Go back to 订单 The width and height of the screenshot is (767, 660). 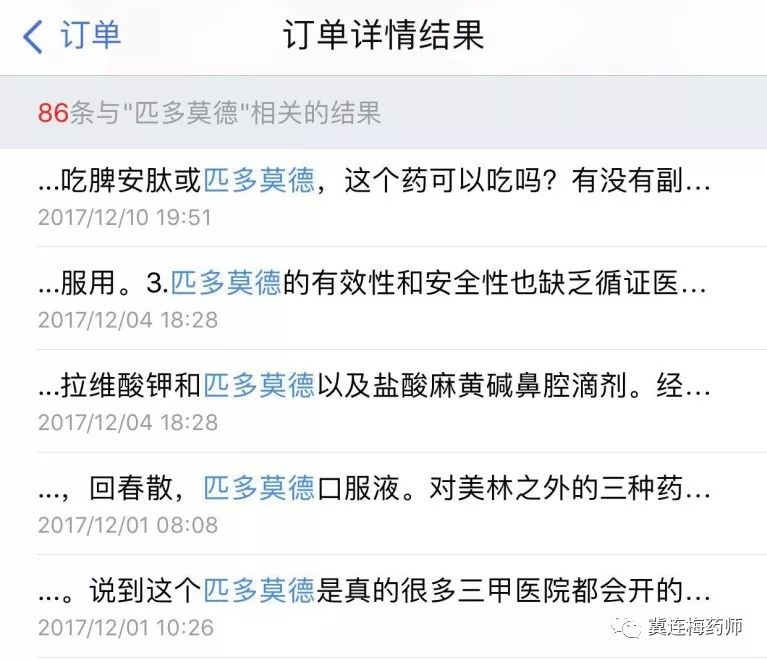point(72,36)
